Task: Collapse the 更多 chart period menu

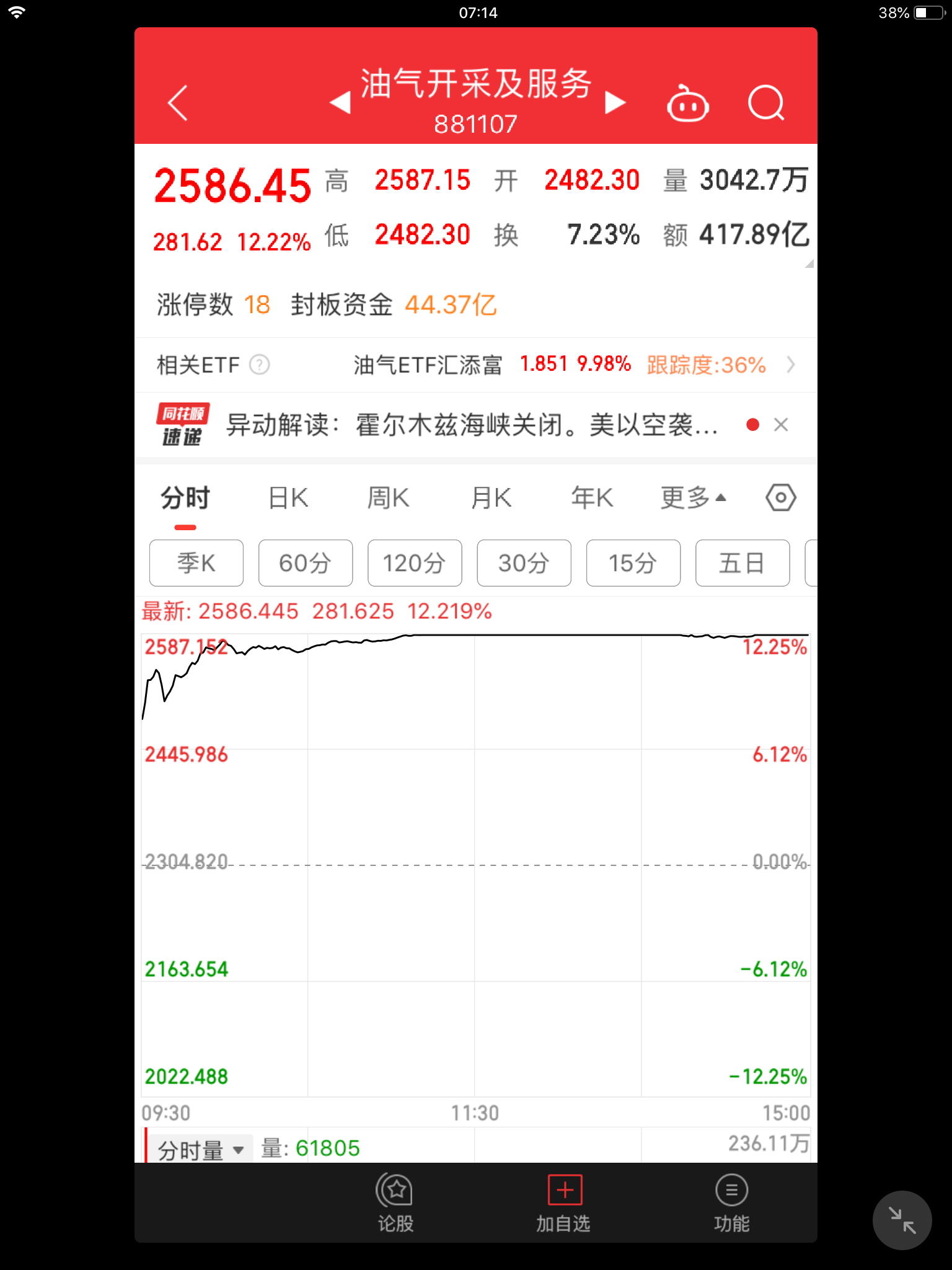Action: (692, 498)
